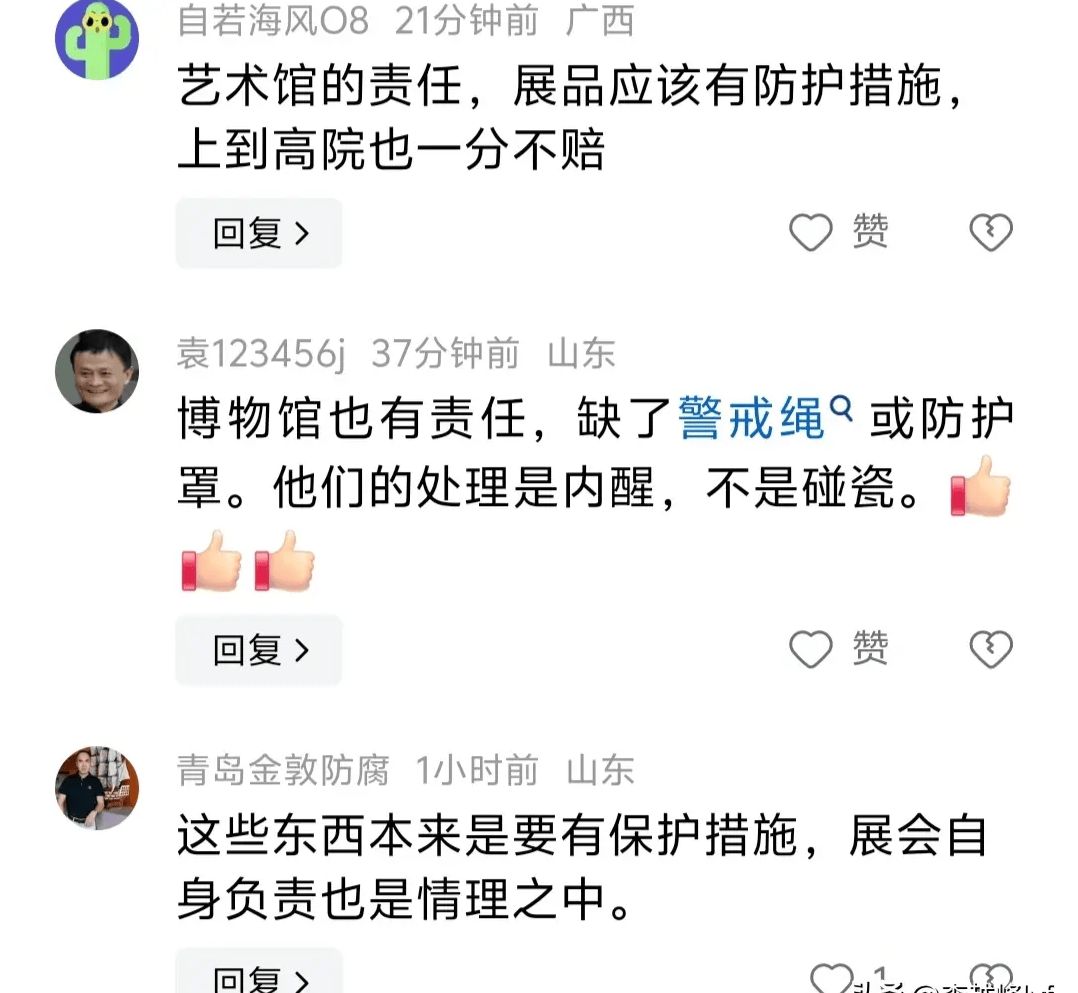Like 自若海风O8's comment
Viewport: 1078px width, 993px height.
[811, 233]
